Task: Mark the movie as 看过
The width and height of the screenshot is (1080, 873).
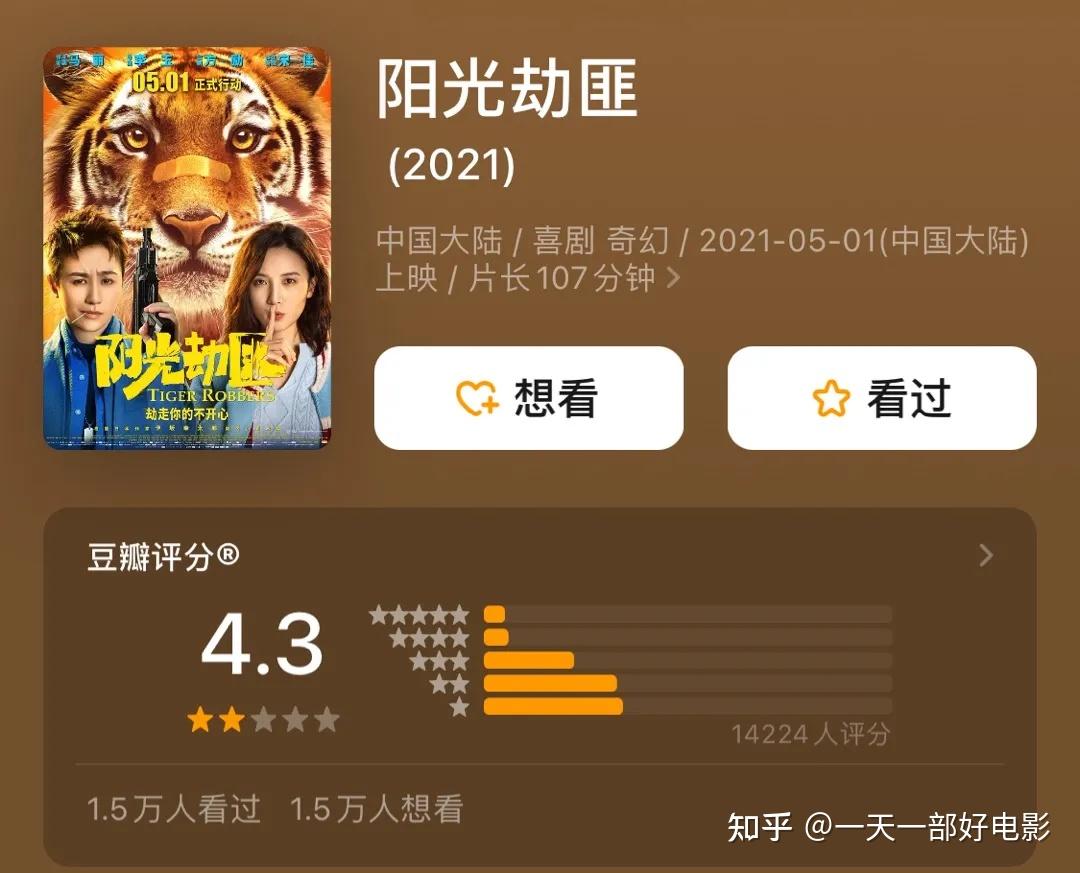Action: point(881,398)
